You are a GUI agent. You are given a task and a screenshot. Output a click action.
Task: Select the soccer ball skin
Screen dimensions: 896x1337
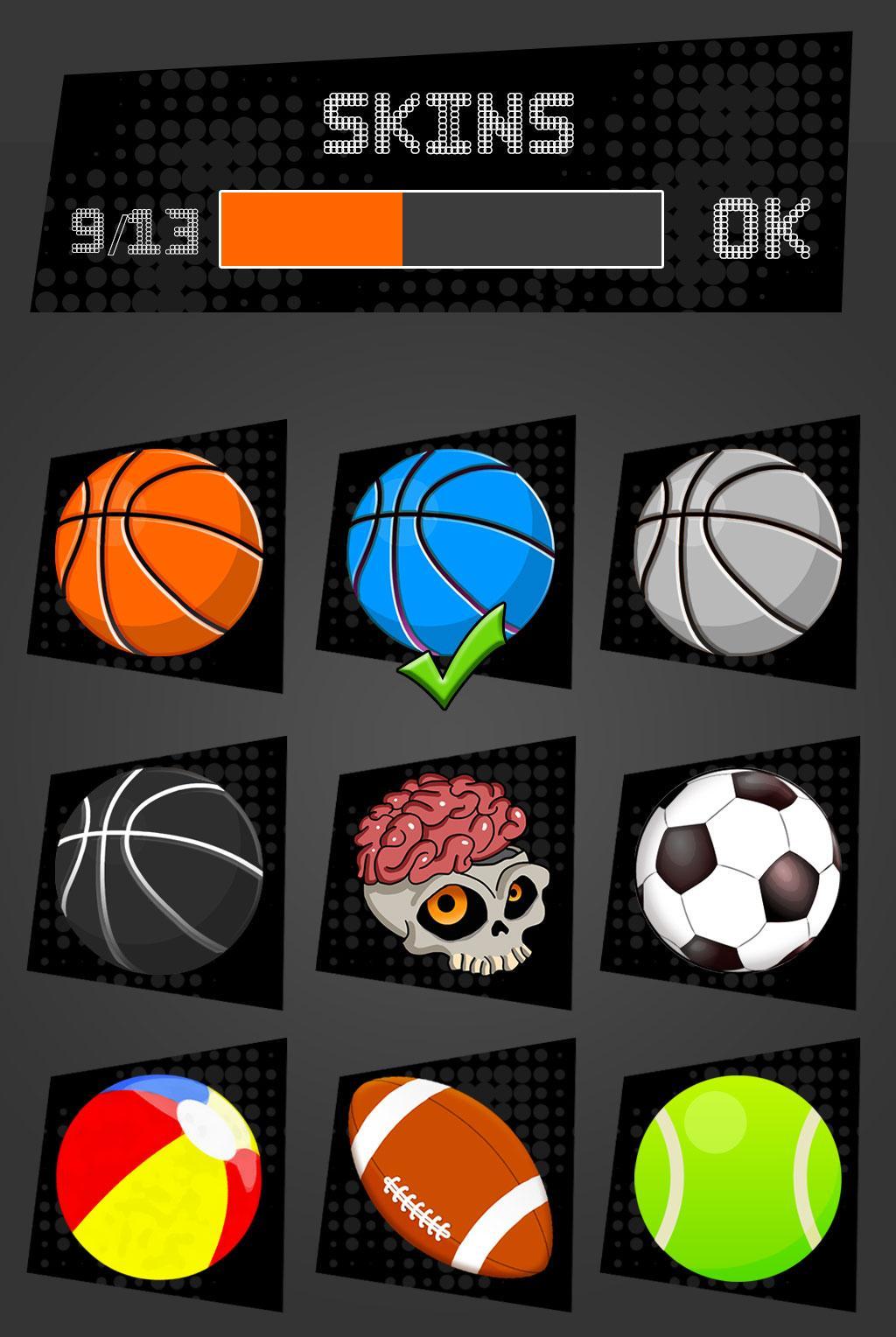click(737, 871)
